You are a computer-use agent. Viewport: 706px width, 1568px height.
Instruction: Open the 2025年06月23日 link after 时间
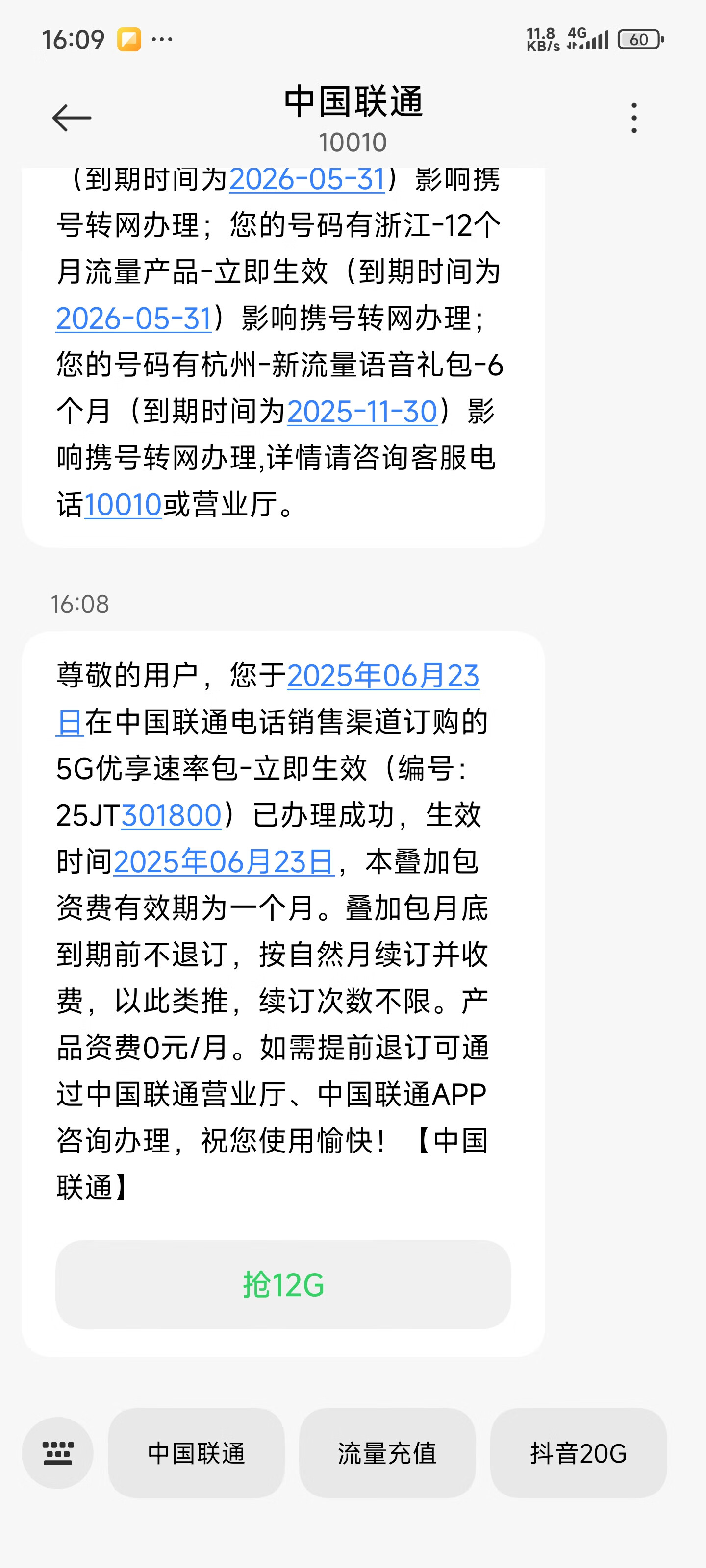(224, 862)
